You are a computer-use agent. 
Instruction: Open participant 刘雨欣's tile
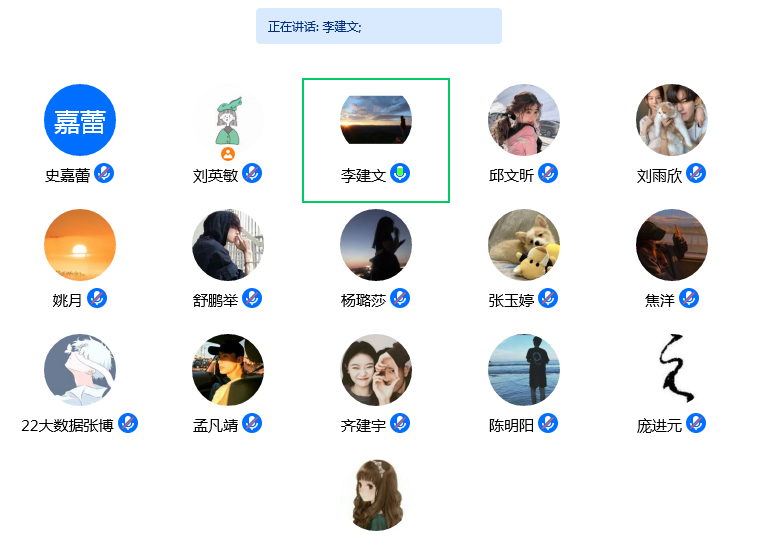pyautogui.click(x=672, y=121)
